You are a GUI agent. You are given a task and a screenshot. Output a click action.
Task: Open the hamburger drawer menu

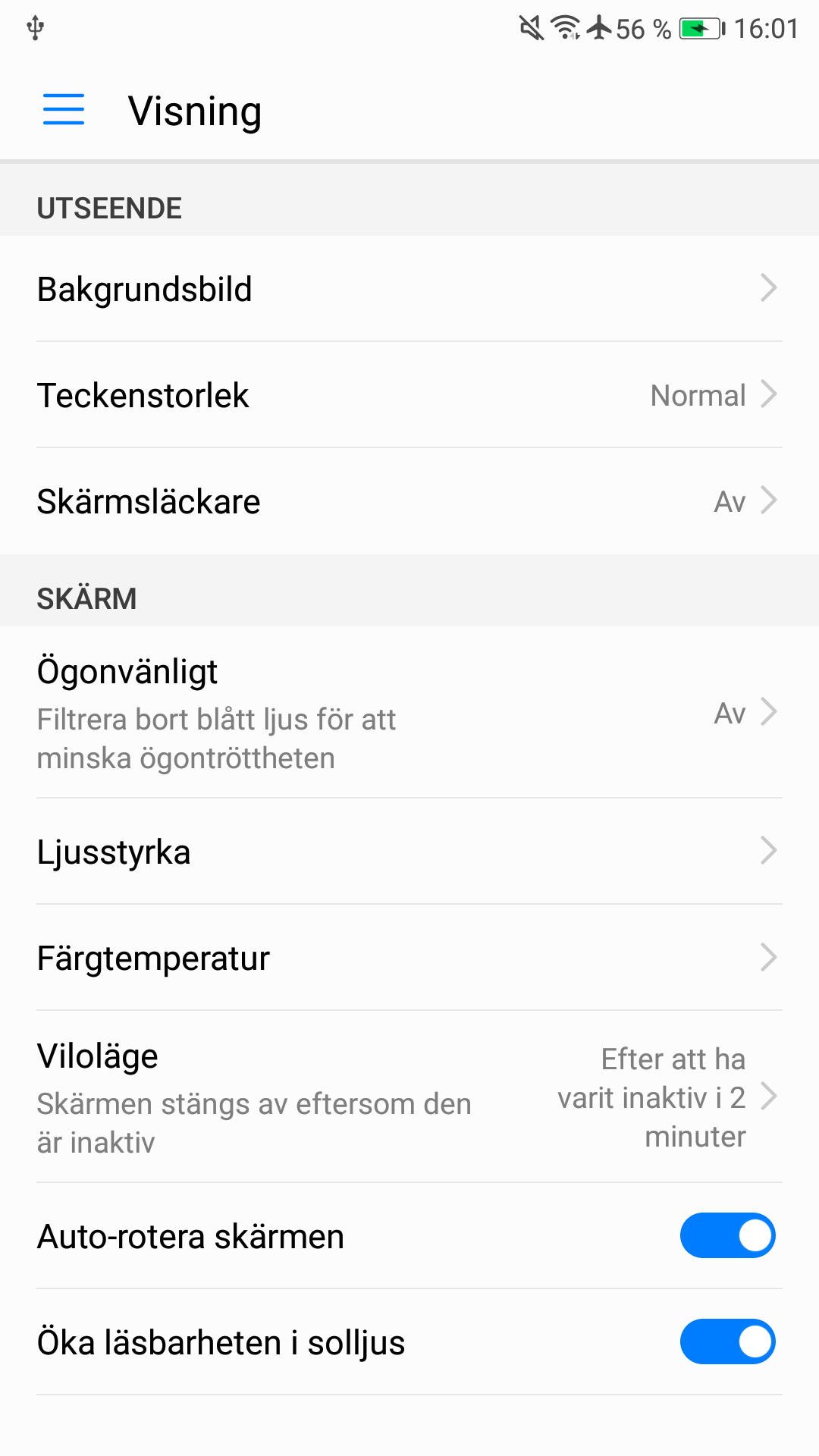click(x=64, y=109)
